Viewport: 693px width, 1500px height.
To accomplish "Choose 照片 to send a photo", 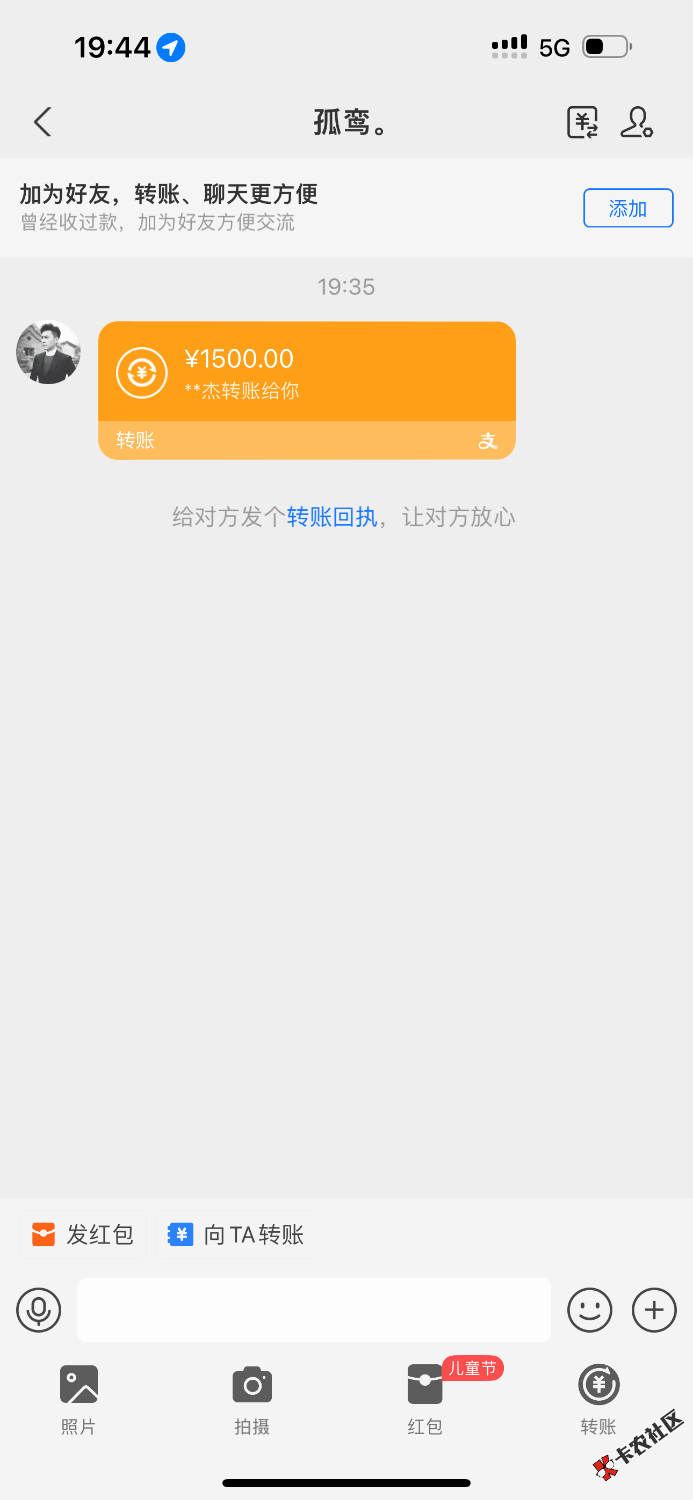I will pos(78,1397).
